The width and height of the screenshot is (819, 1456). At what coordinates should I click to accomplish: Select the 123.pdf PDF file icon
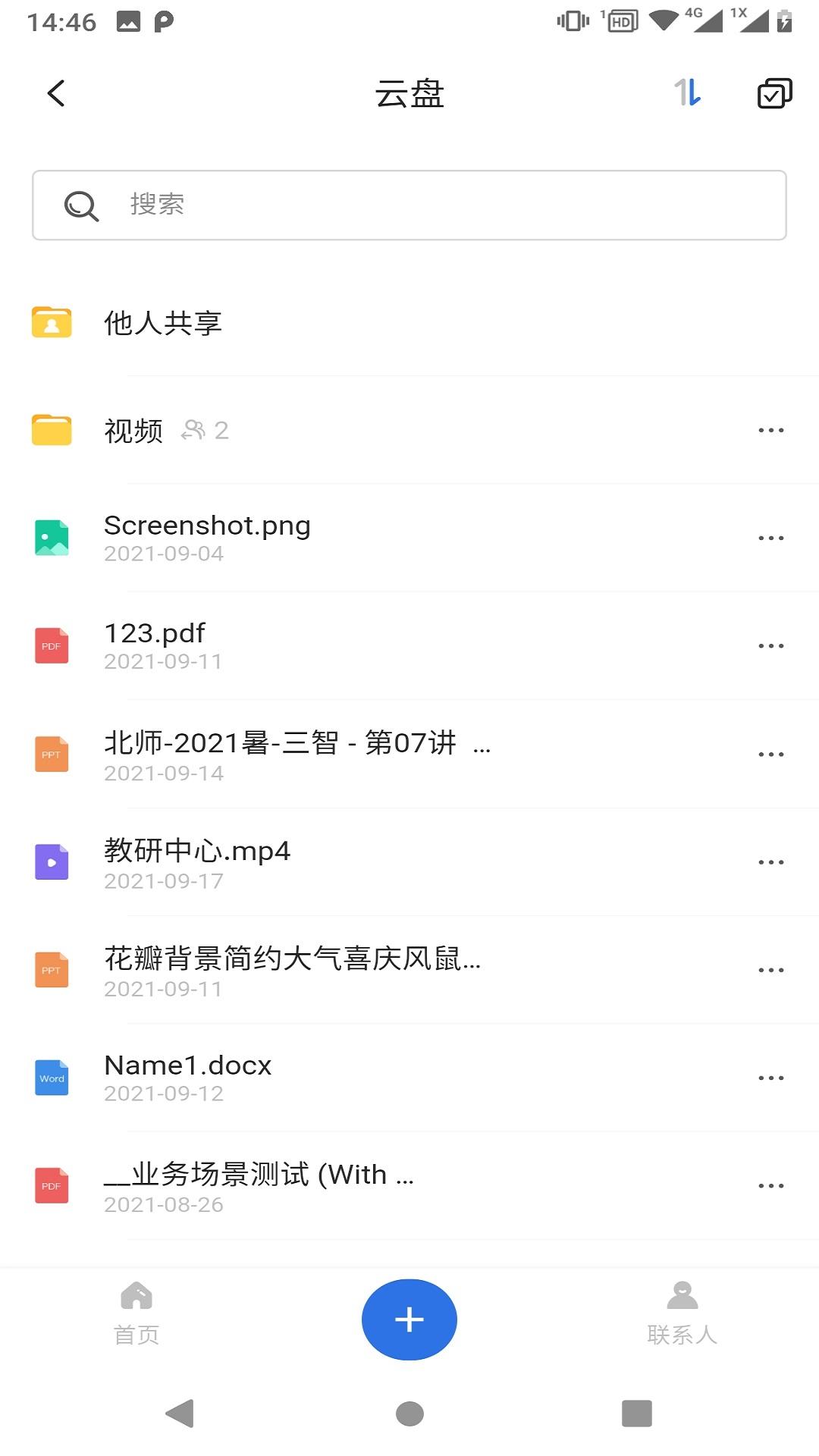pyautogui.click(x=51, y=645)
